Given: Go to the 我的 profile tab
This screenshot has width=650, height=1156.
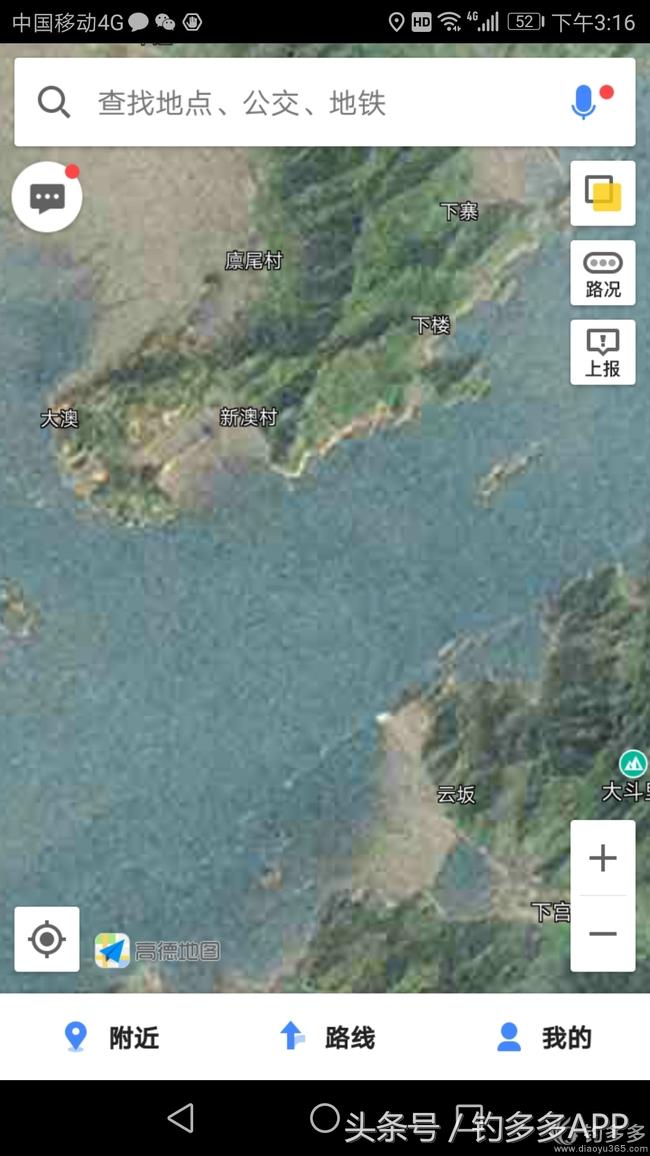Looking at the screenshot, I should pyautogui.click(x=543, y=1037).
